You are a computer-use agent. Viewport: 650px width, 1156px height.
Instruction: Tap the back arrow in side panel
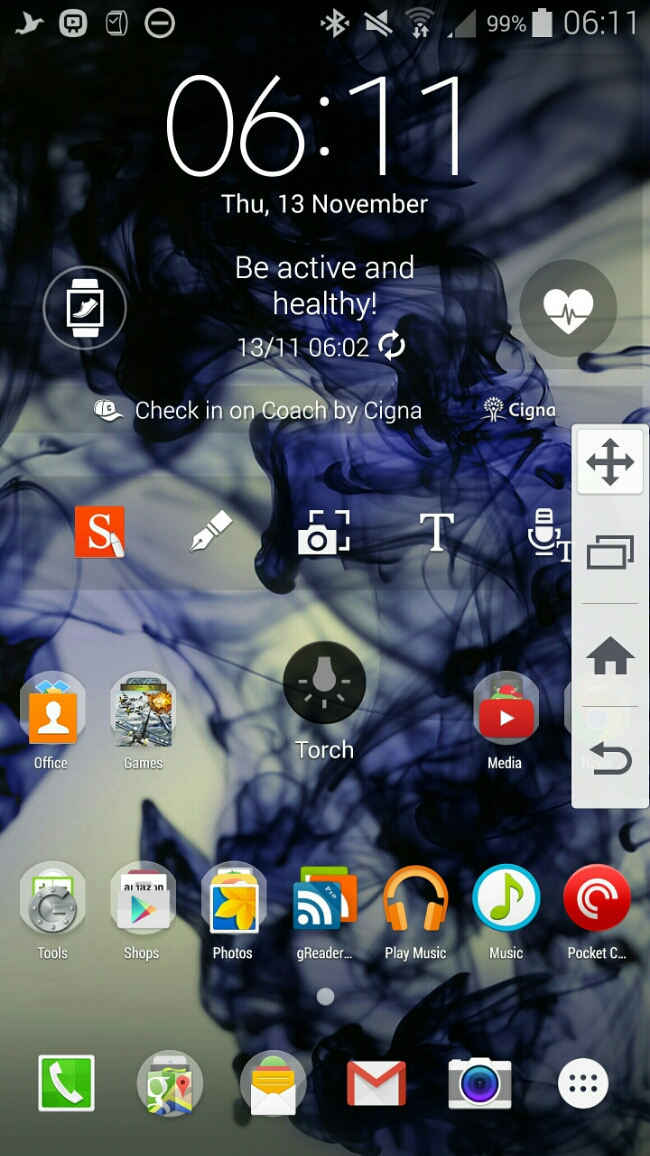point(610,759)
